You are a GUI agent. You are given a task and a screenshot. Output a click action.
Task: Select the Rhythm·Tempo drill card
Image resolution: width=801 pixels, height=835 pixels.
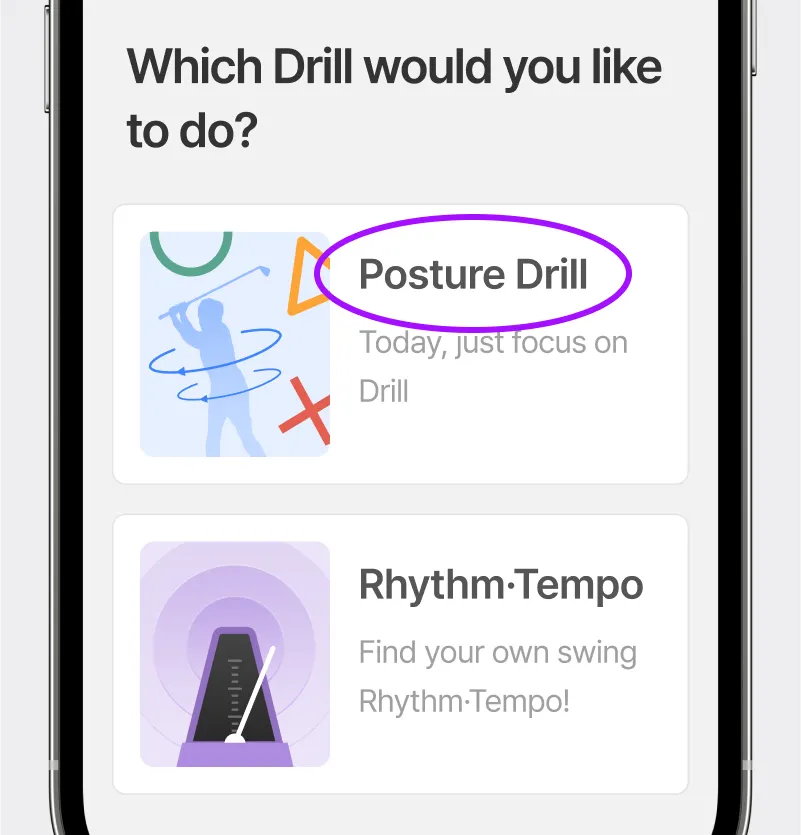tap(400, 654)
